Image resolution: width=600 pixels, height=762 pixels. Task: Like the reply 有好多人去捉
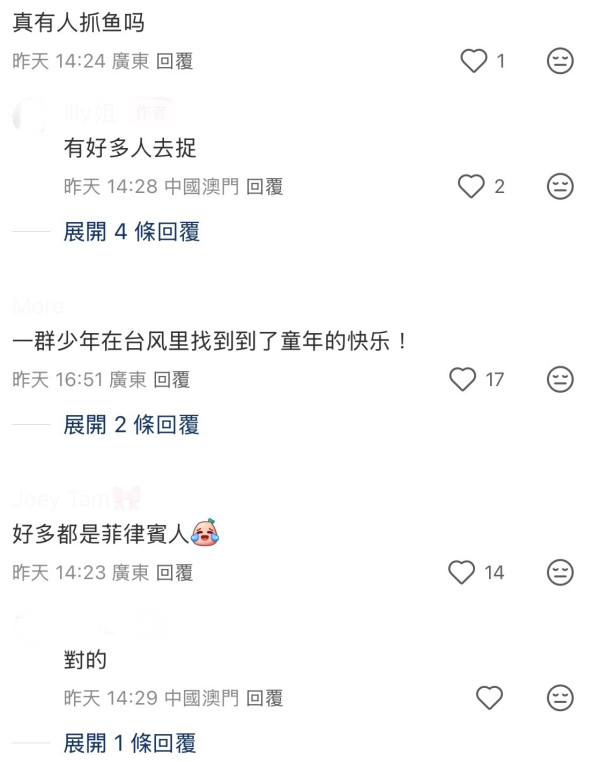(470, 186)
